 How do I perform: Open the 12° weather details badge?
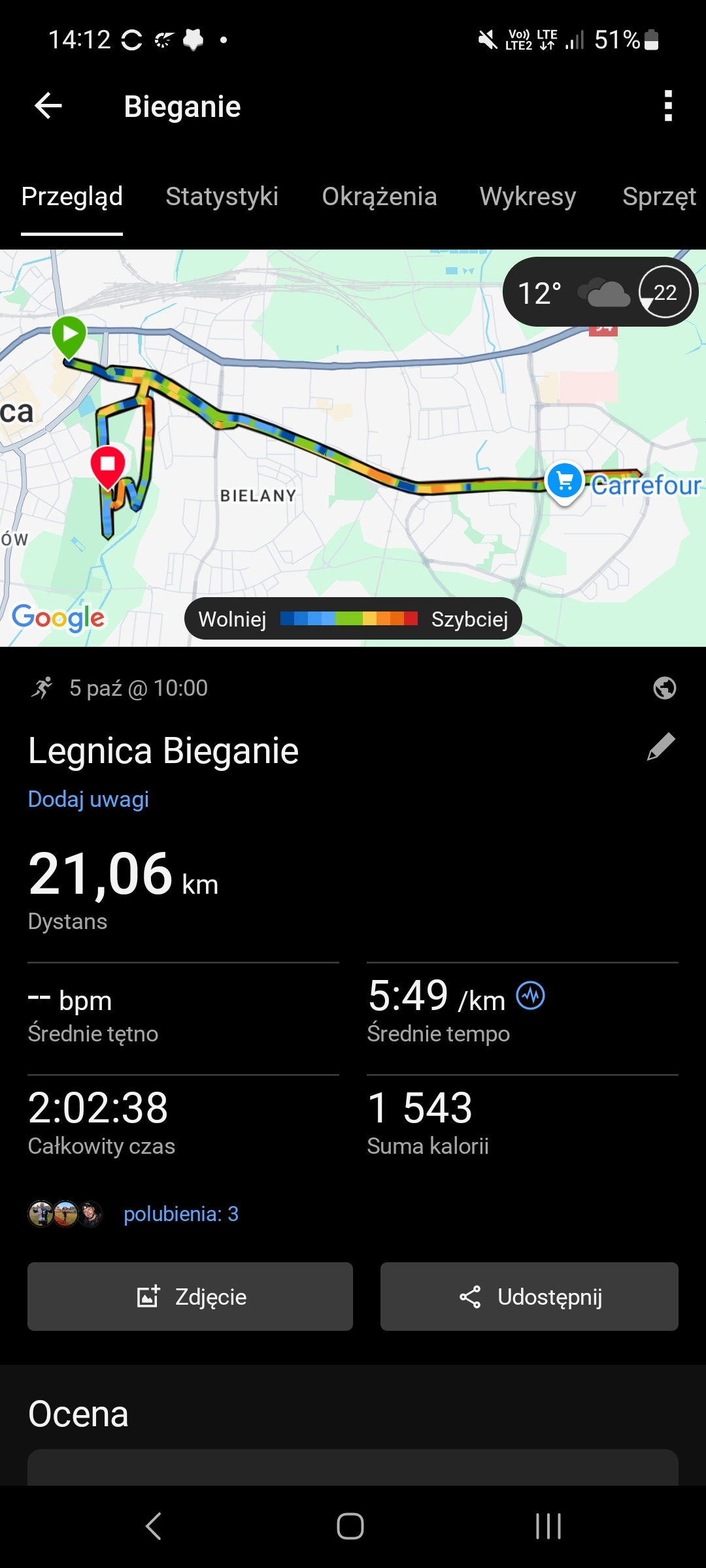(599, 292)
